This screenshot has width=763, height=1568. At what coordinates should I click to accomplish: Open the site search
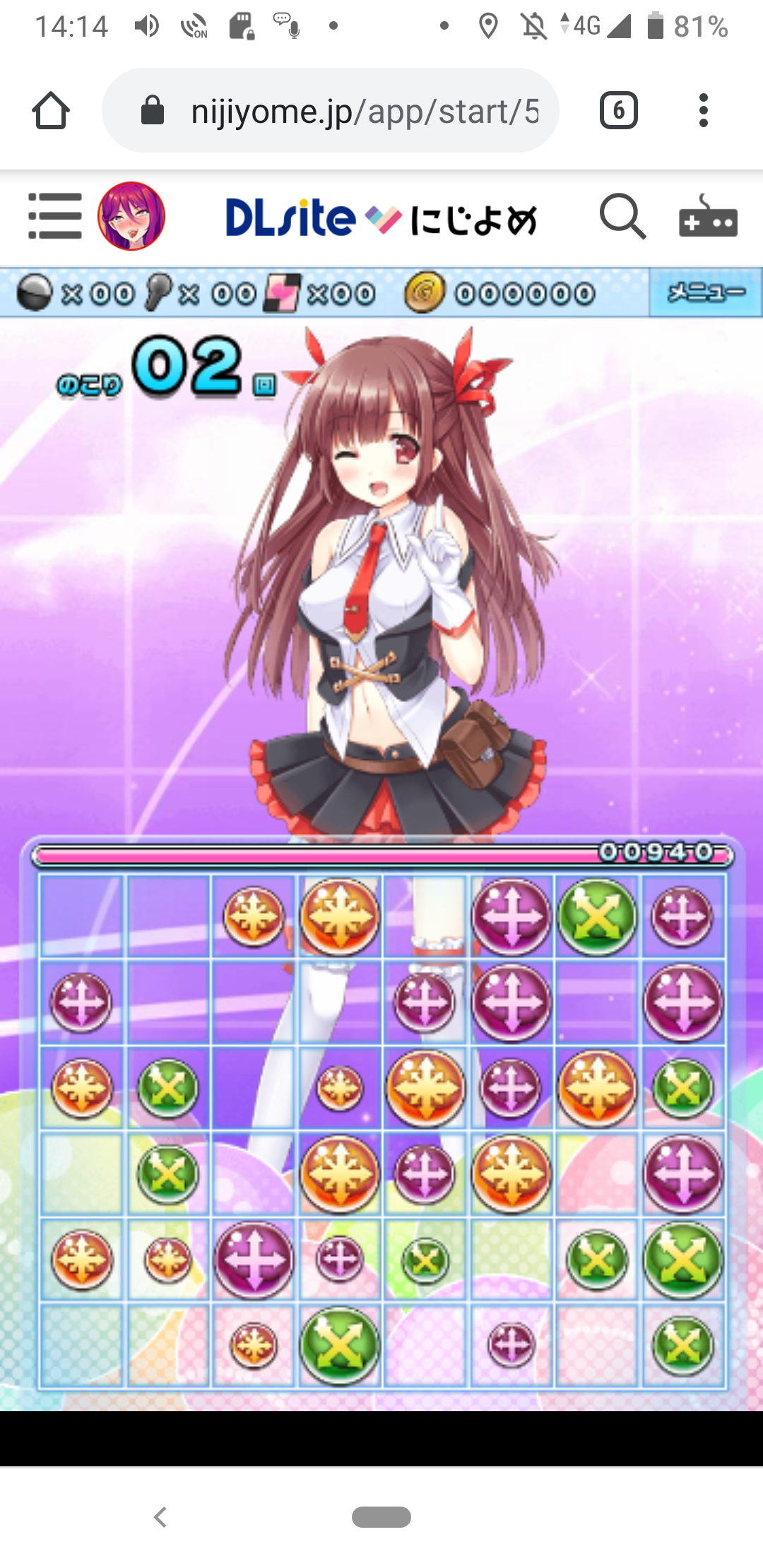click(622, 217)
